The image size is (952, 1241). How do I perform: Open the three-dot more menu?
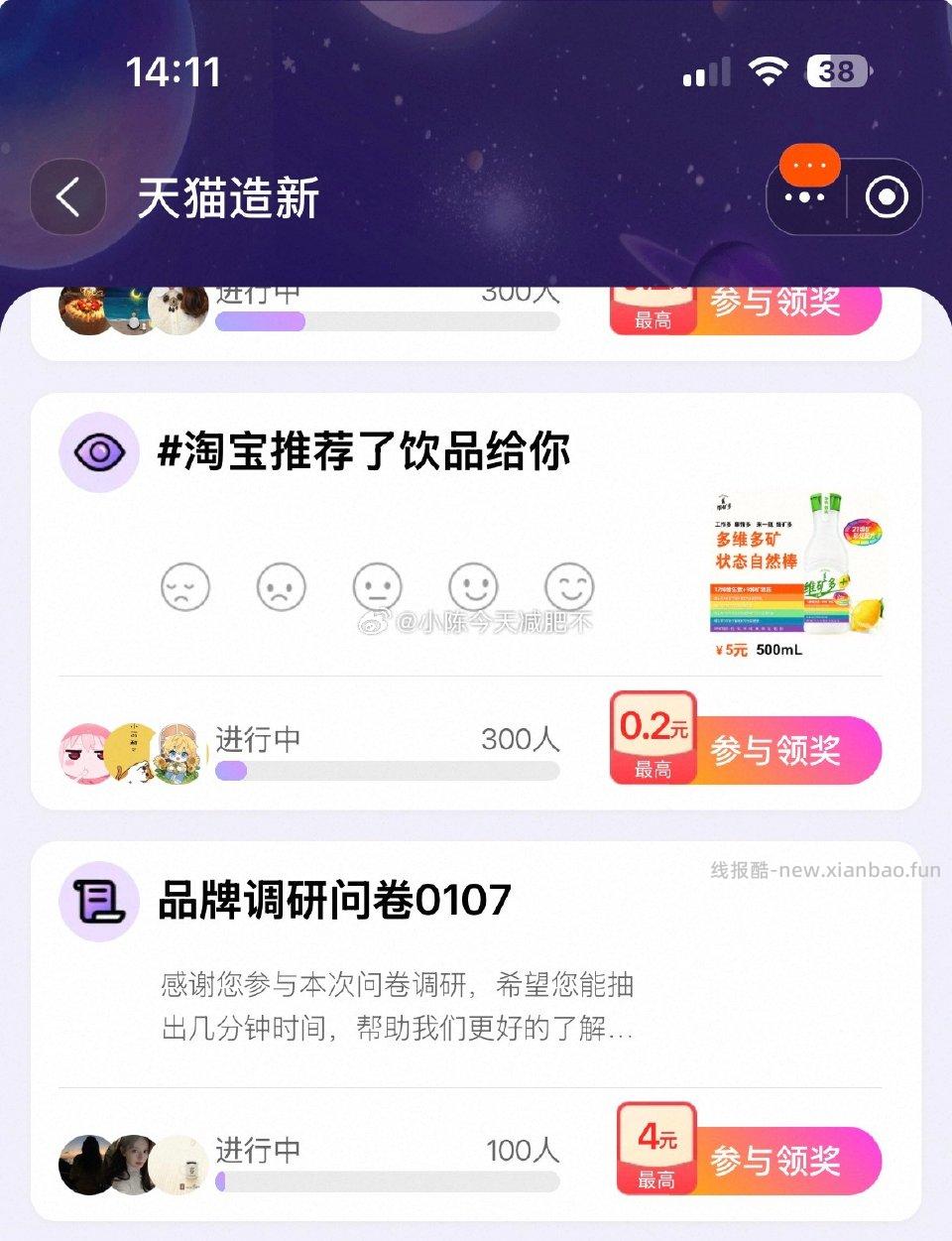click(805, 197)
